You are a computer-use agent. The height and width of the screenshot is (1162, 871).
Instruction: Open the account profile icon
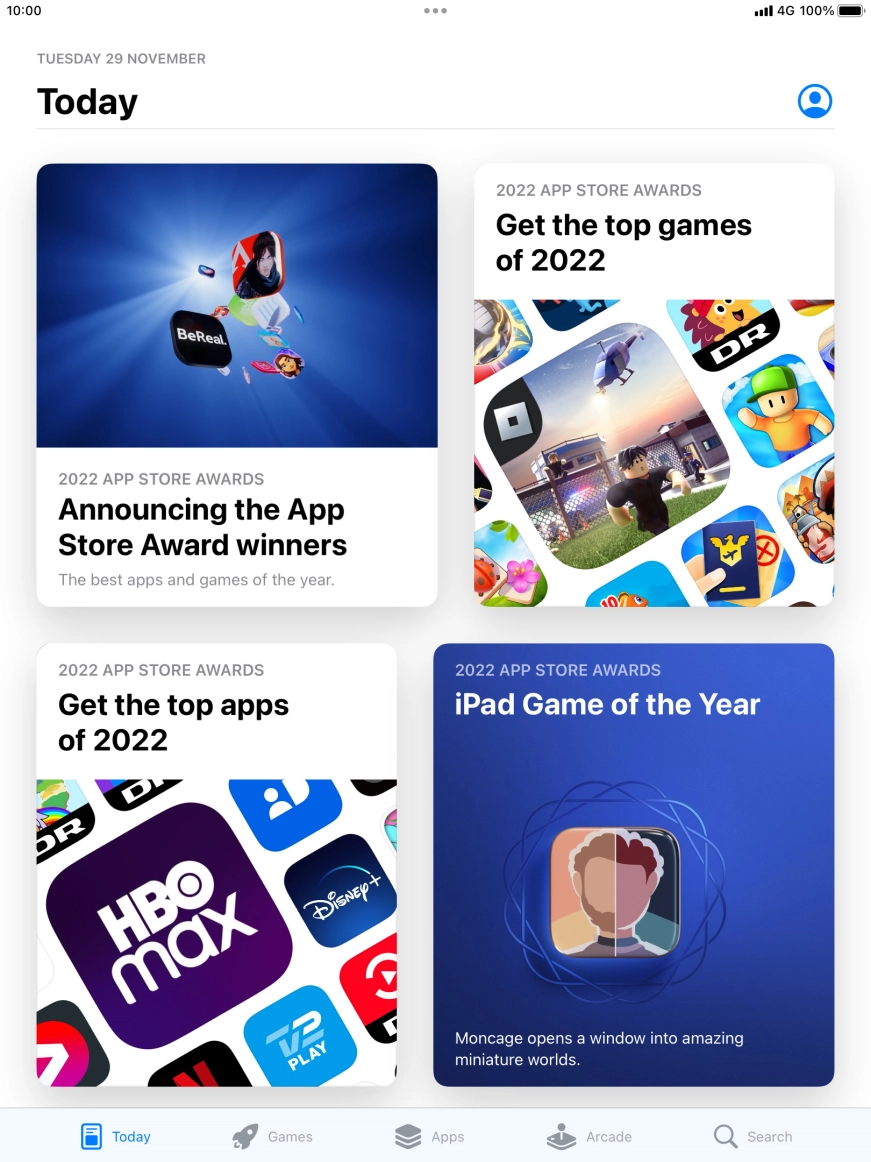tap(815, 101)
